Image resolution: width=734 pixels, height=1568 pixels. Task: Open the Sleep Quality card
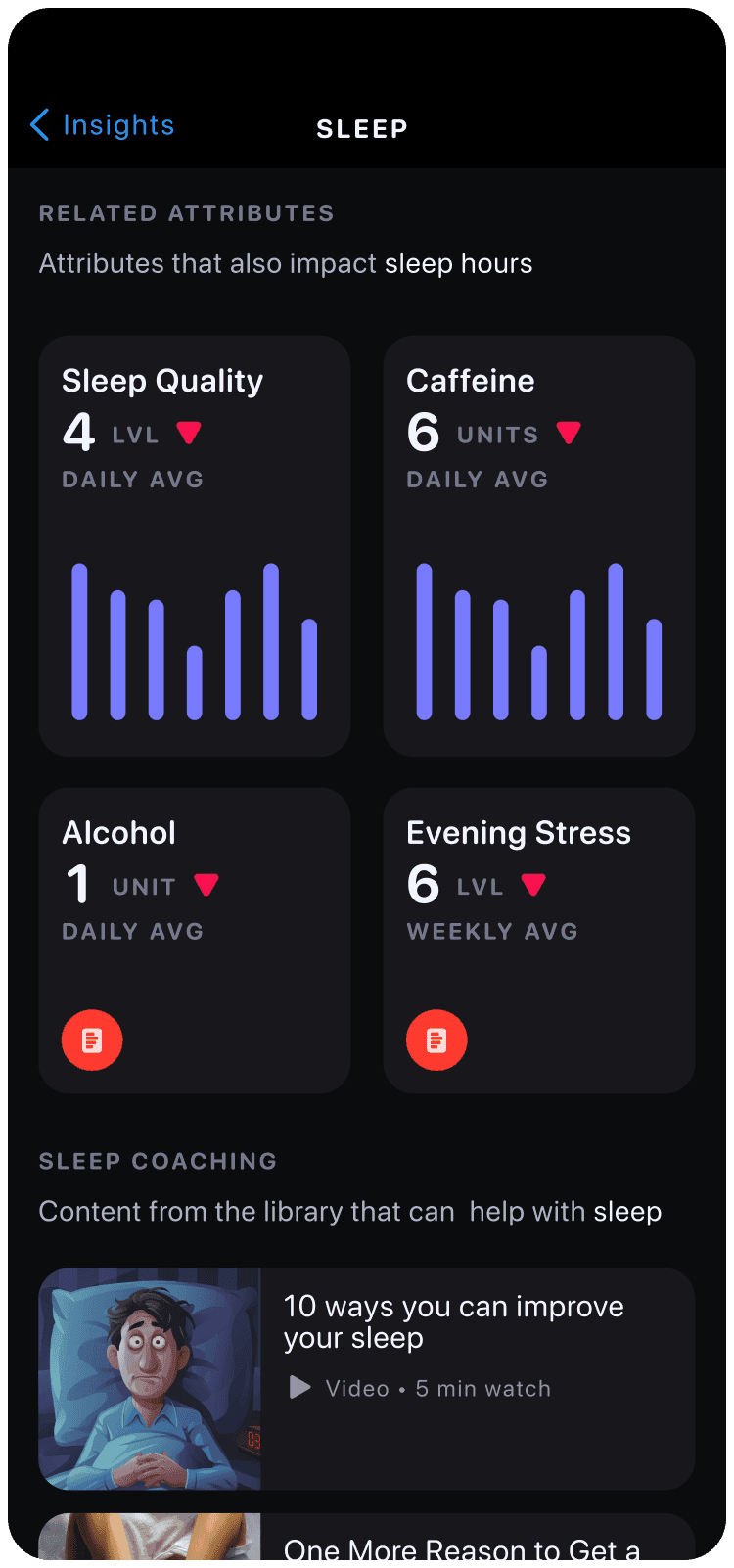tap(195, 546)
